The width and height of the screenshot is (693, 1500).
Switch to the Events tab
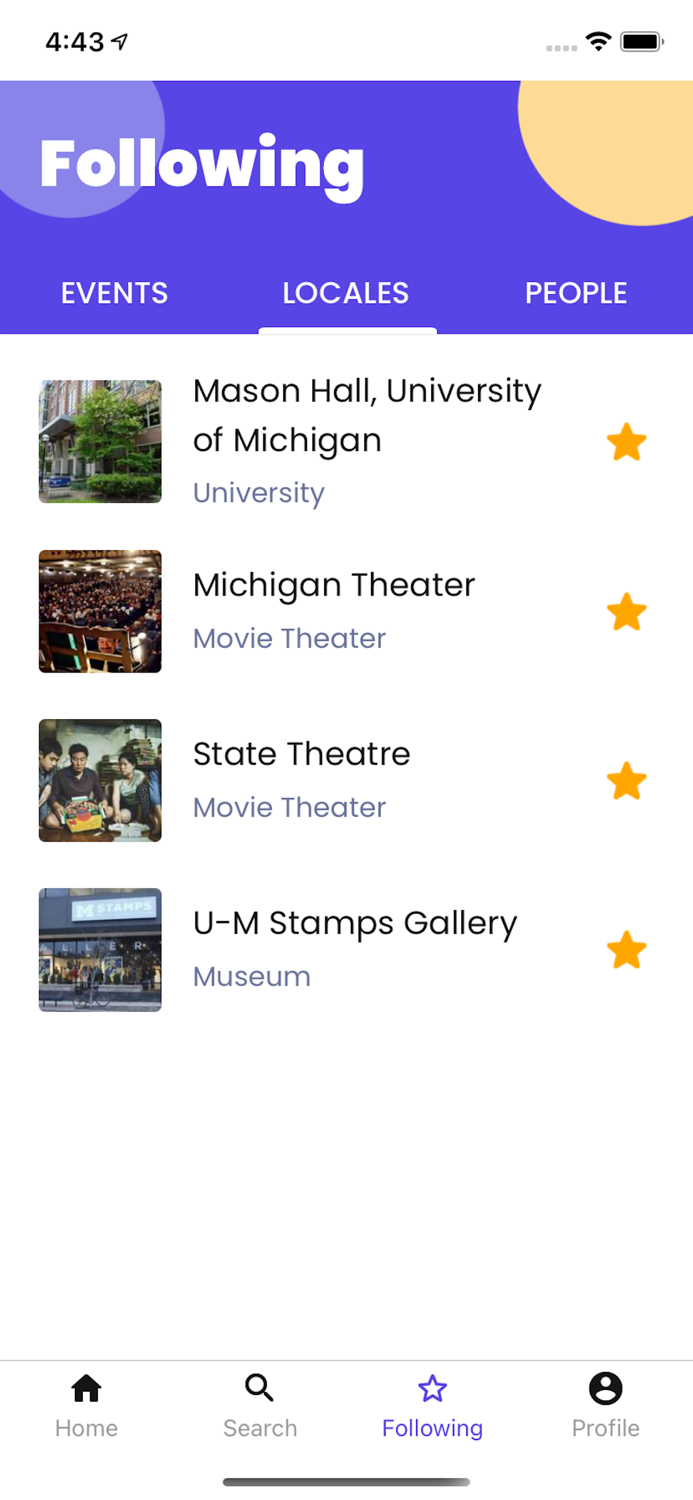point(114,293)
